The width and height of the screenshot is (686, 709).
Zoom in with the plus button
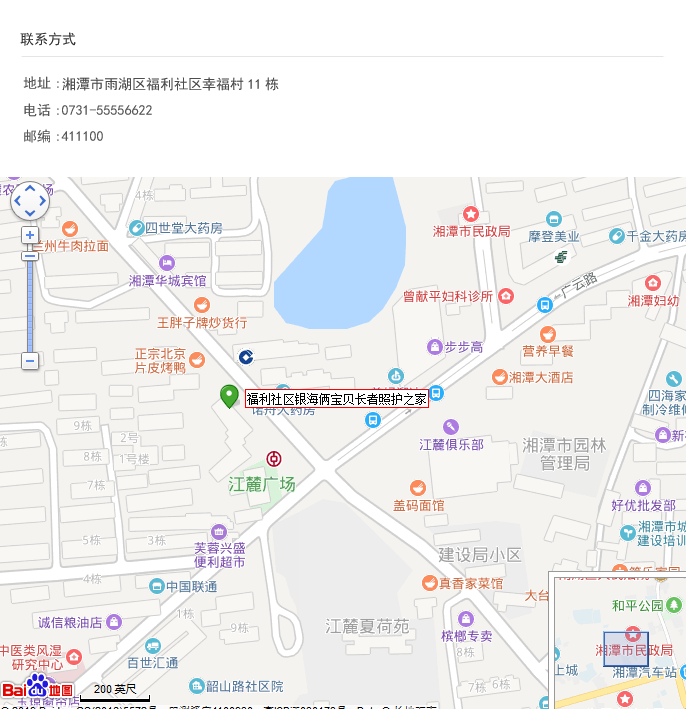pyautogui.click(x=30, y=236)
